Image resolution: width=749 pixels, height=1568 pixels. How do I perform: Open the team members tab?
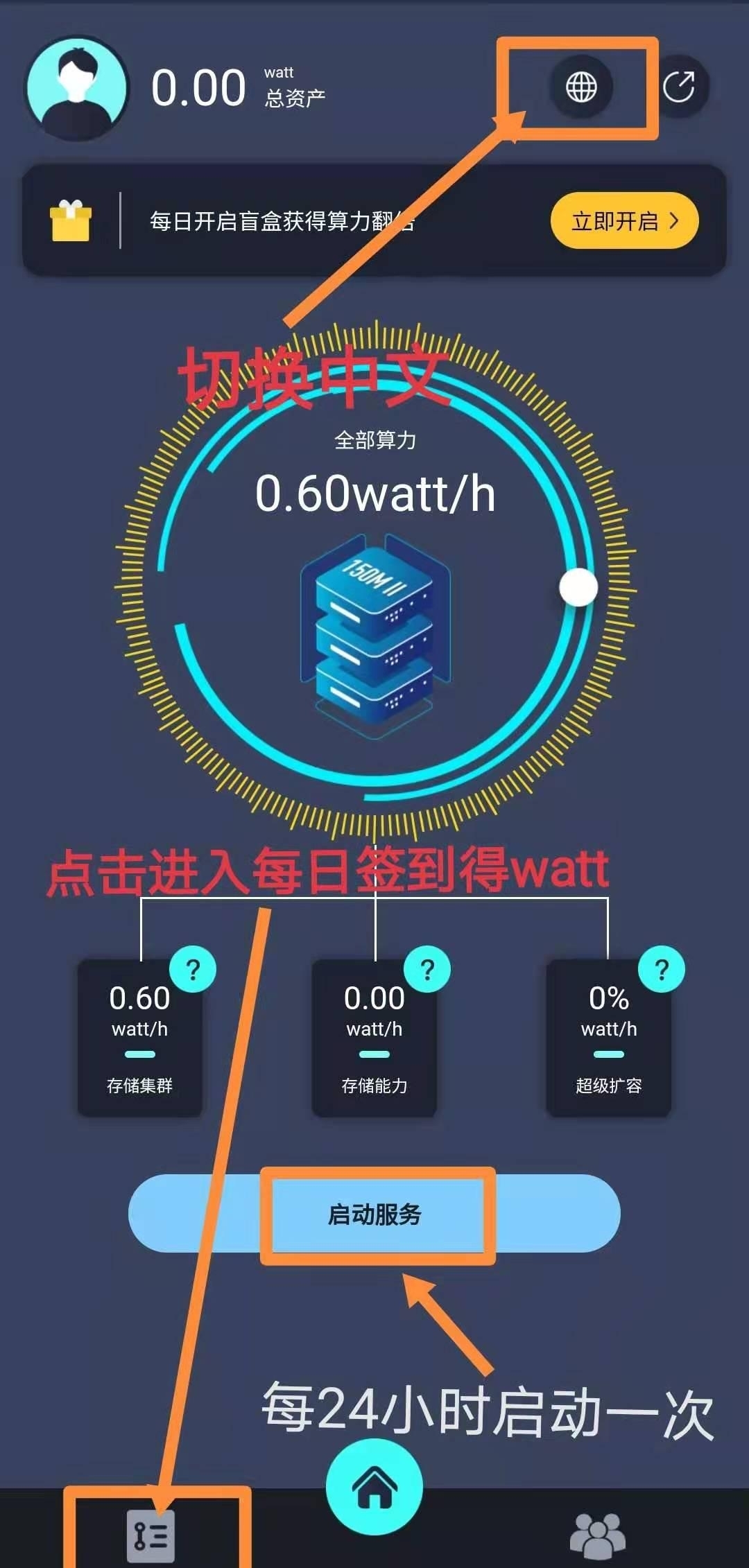click(x=598, y=1535)
